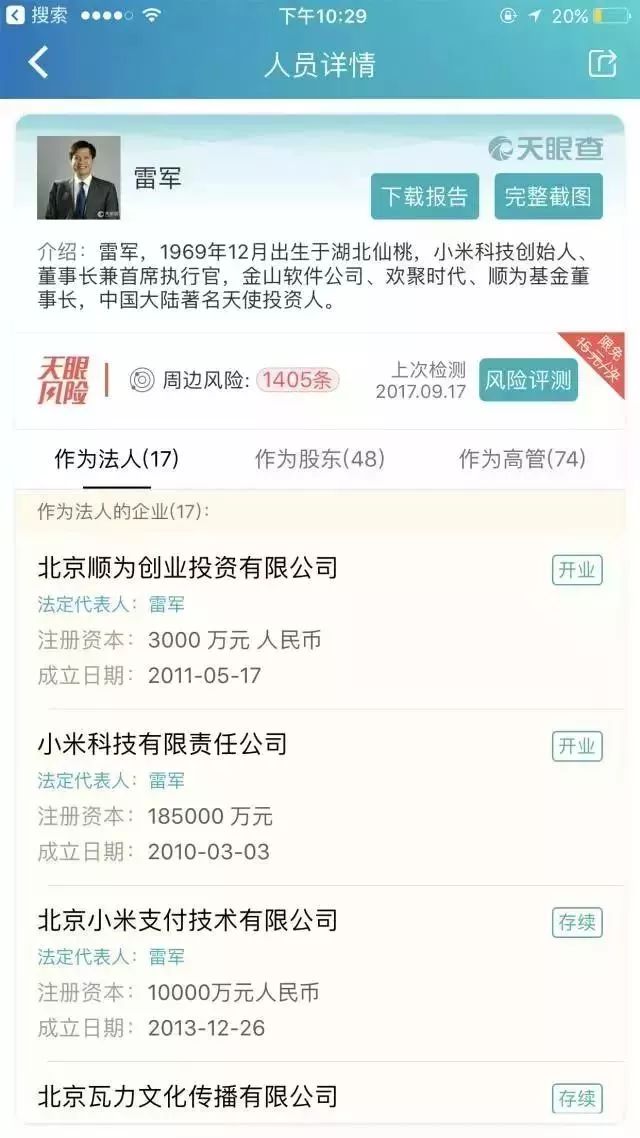Go back using the top-left arrow
Image resolution: width=640 pixels, height=1138 pixels.
[x=38, y=62]
